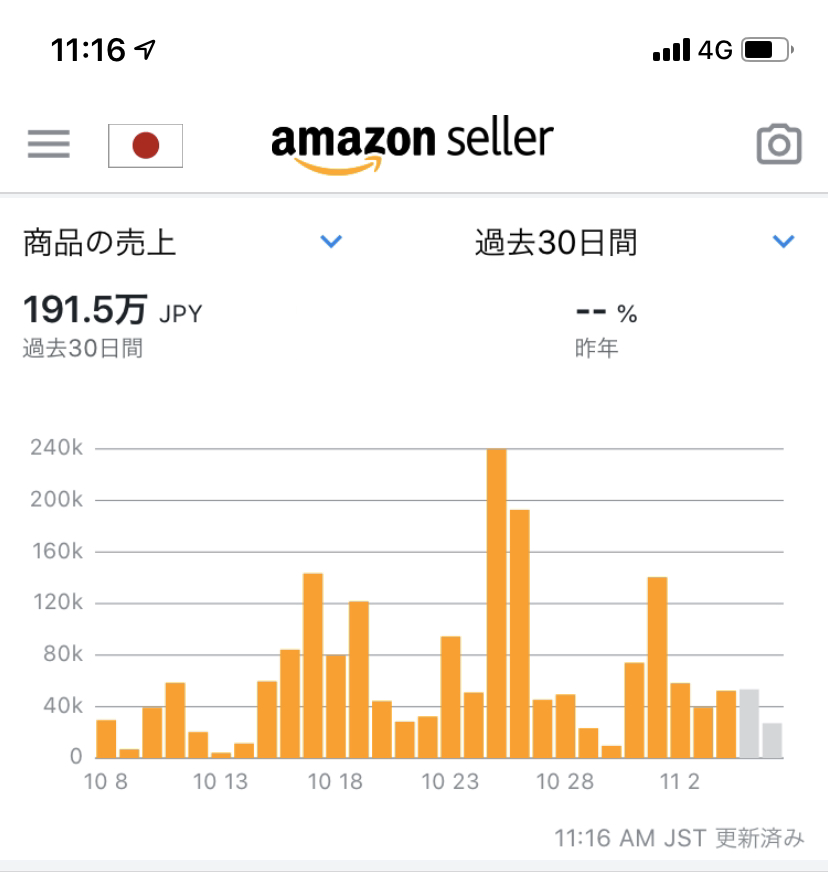Screen dimensions: 828x878
Task: Switch marketplace via the Japan flag
Action: click(145, 145)
